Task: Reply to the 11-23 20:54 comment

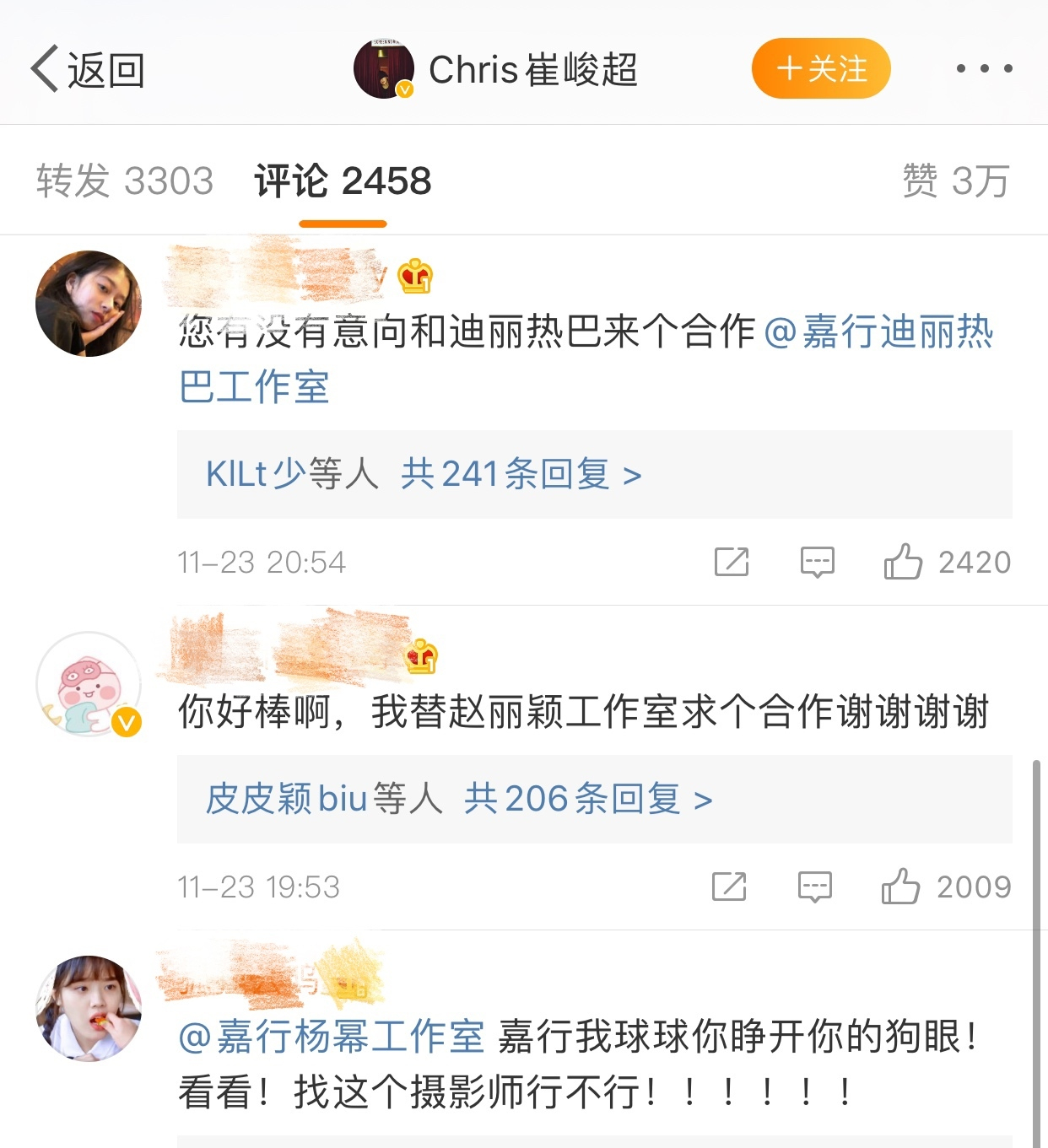Action: point(817,562)
